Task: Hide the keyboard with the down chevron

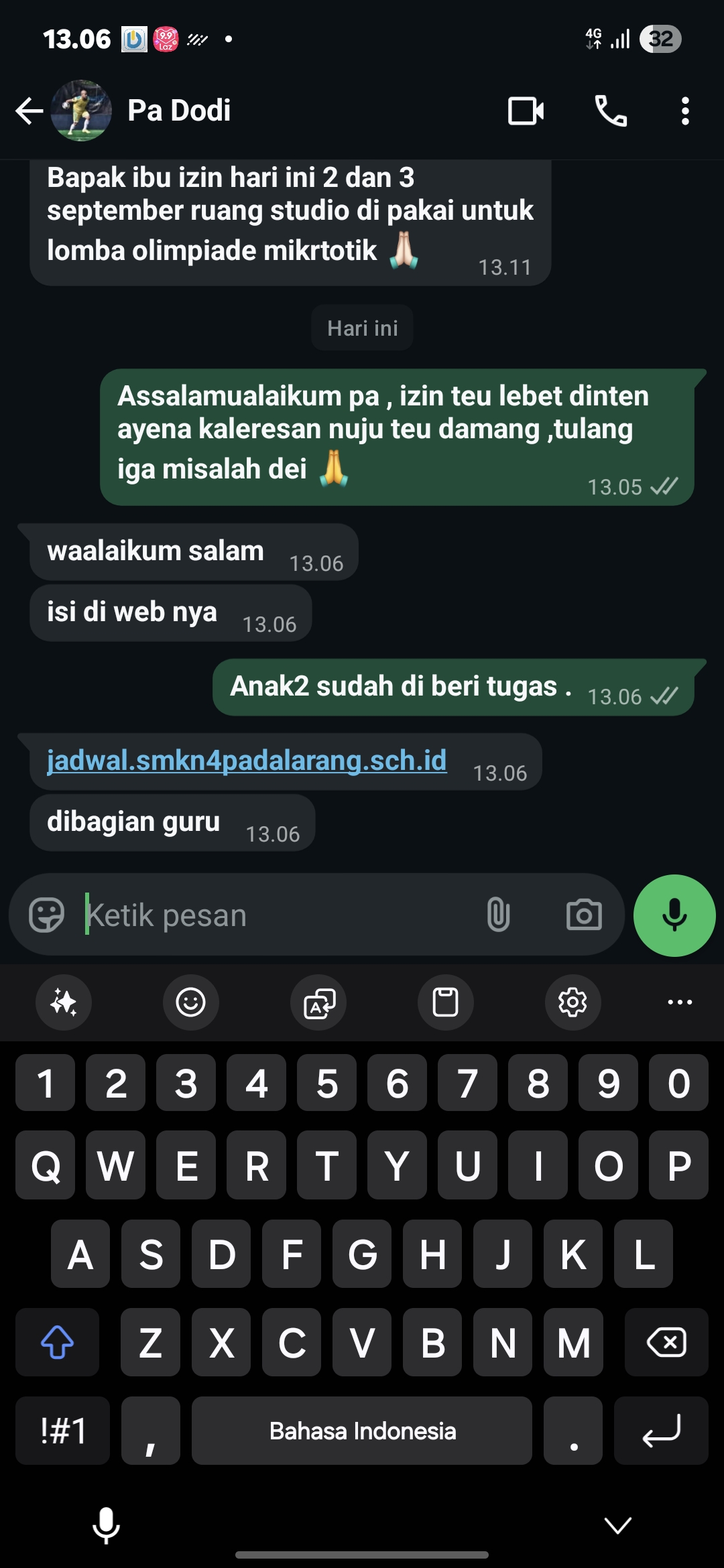Action: coord(617,1526)
